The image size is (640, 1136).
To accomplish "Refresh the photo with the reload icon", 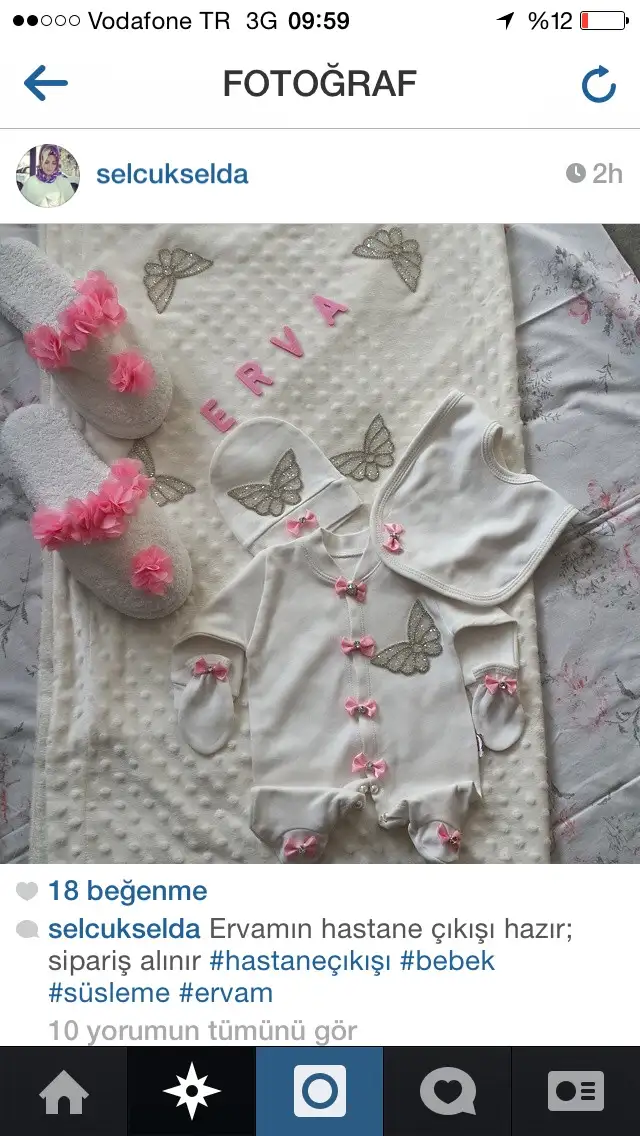I will (599, 84).
